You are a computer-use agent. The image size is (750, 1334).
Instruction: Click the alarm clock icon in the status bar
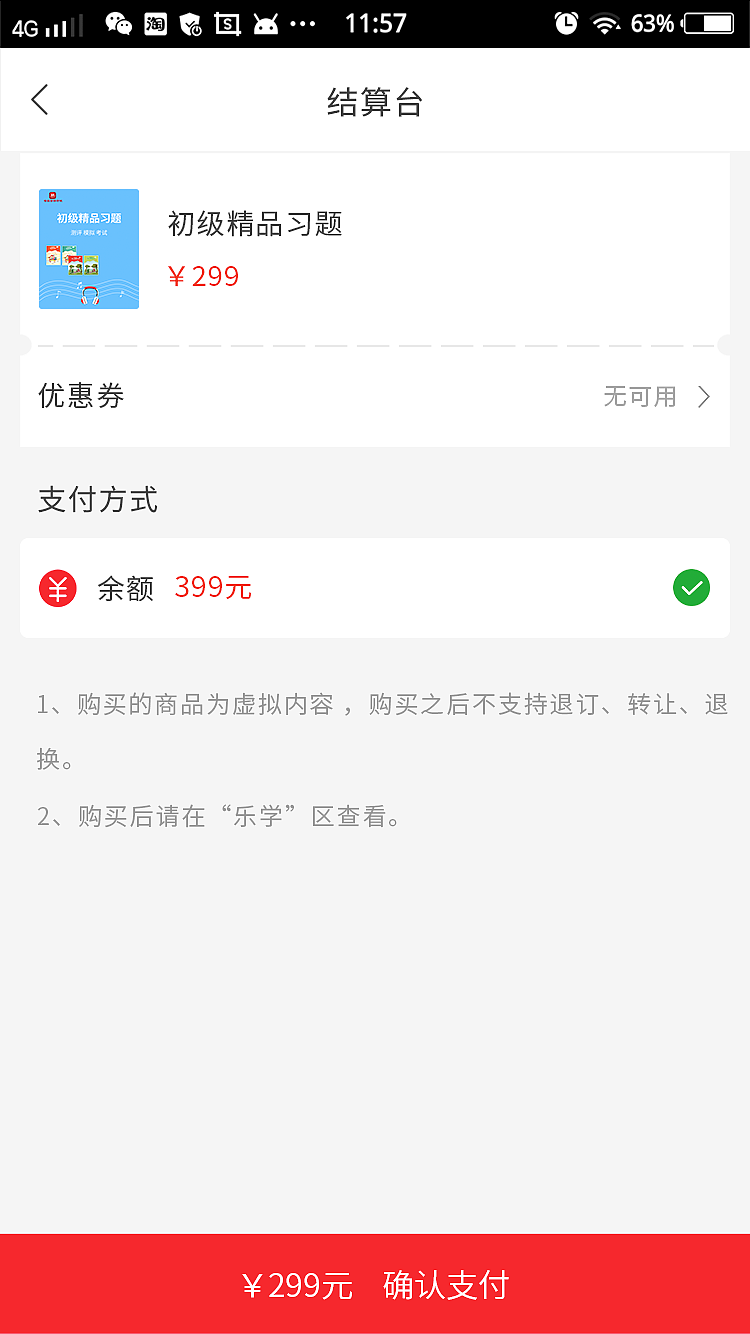[x=566, y=23]
